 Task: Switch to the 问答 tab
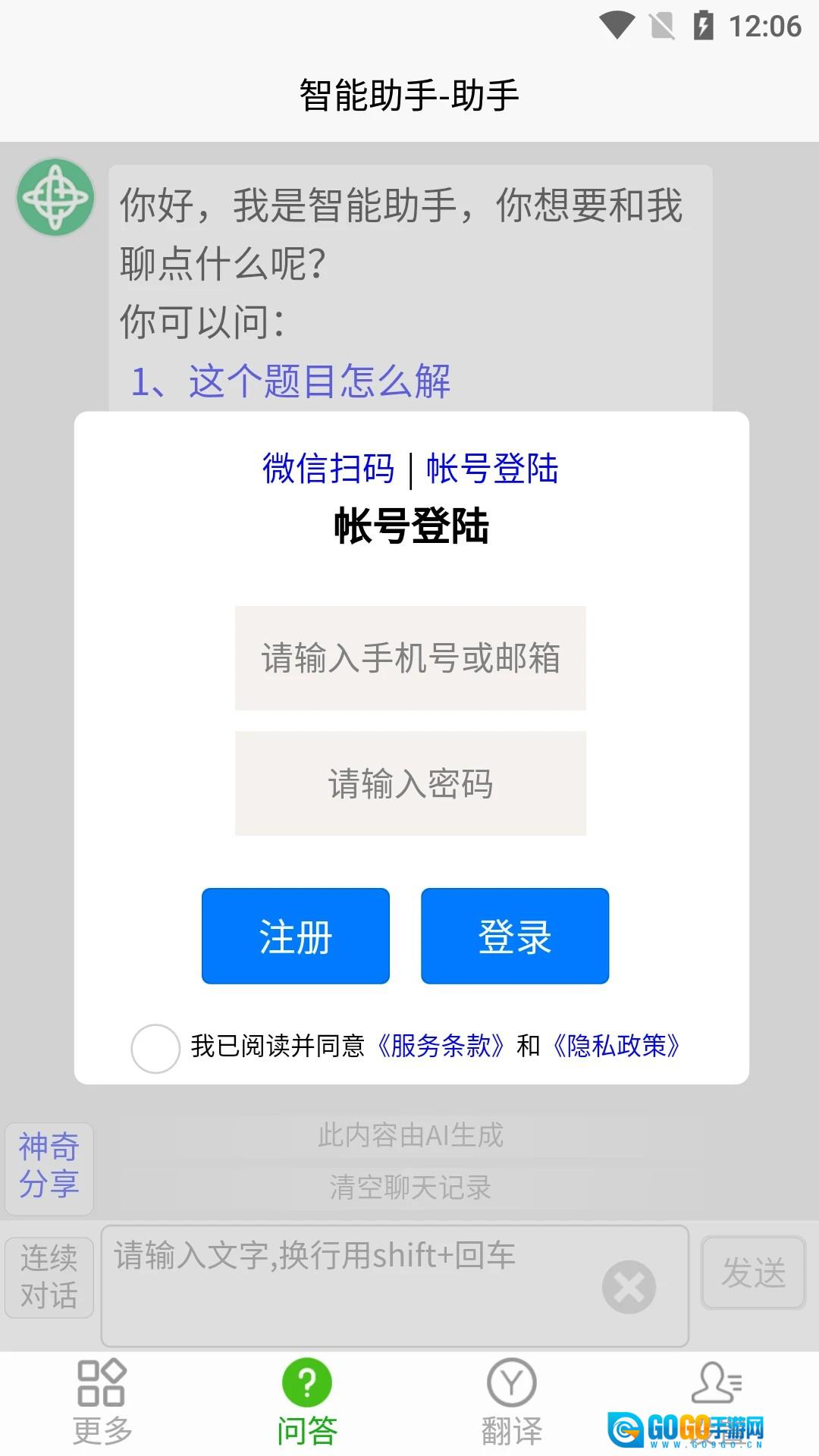[x=307, y=1403]
